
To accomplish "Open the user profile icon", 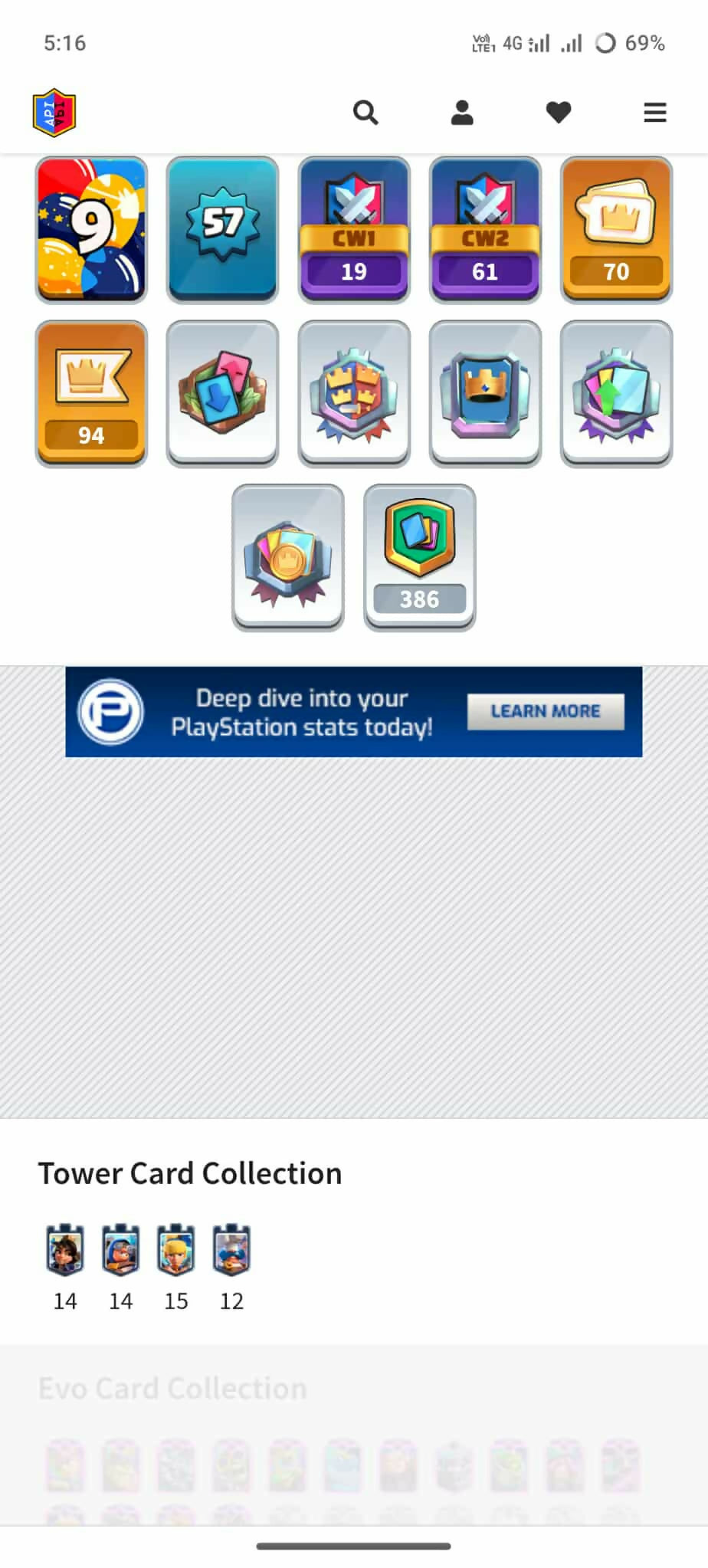I will coord(462,113).
